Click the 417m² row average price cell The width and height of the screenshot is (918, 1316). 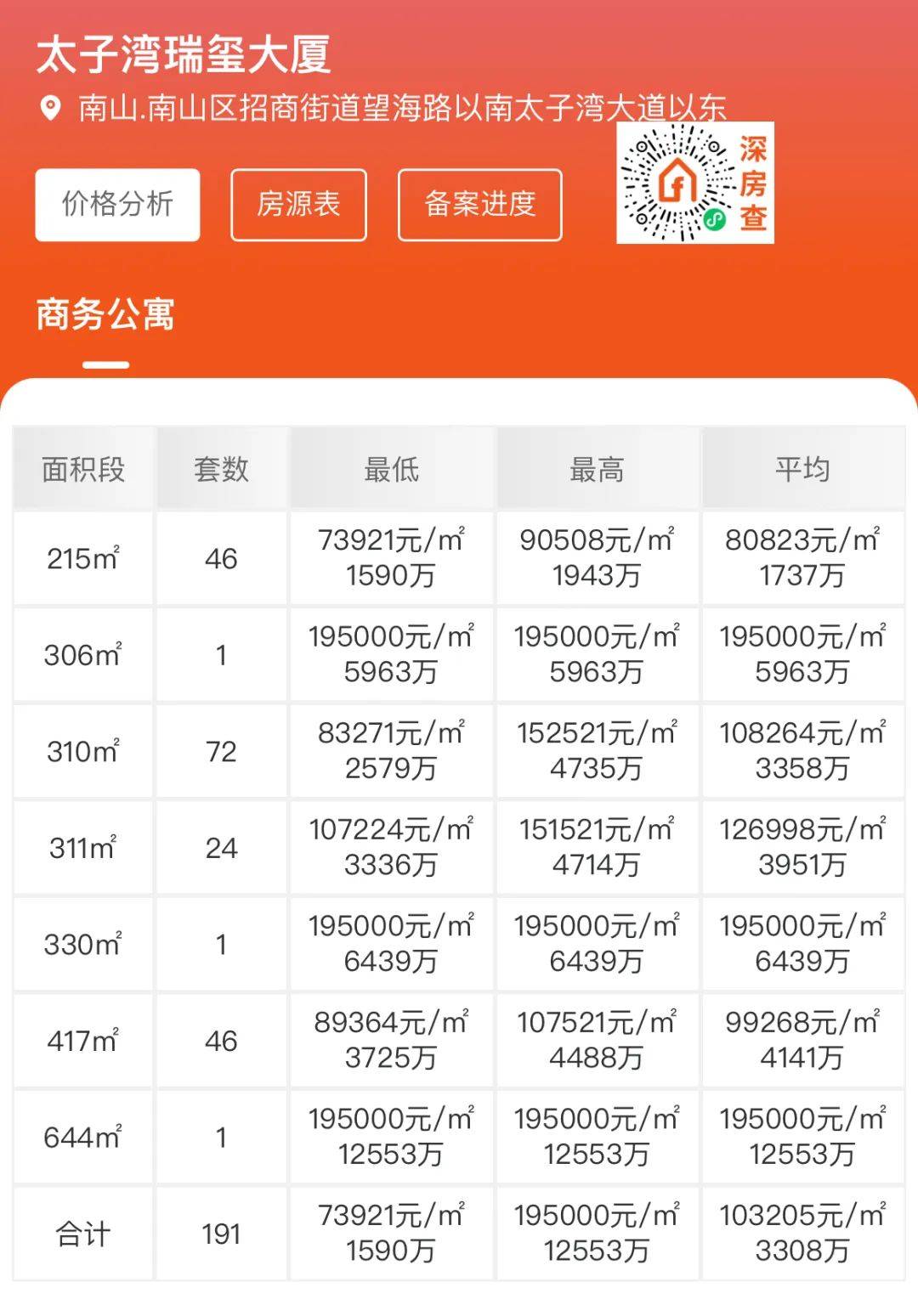(803, 1040)
